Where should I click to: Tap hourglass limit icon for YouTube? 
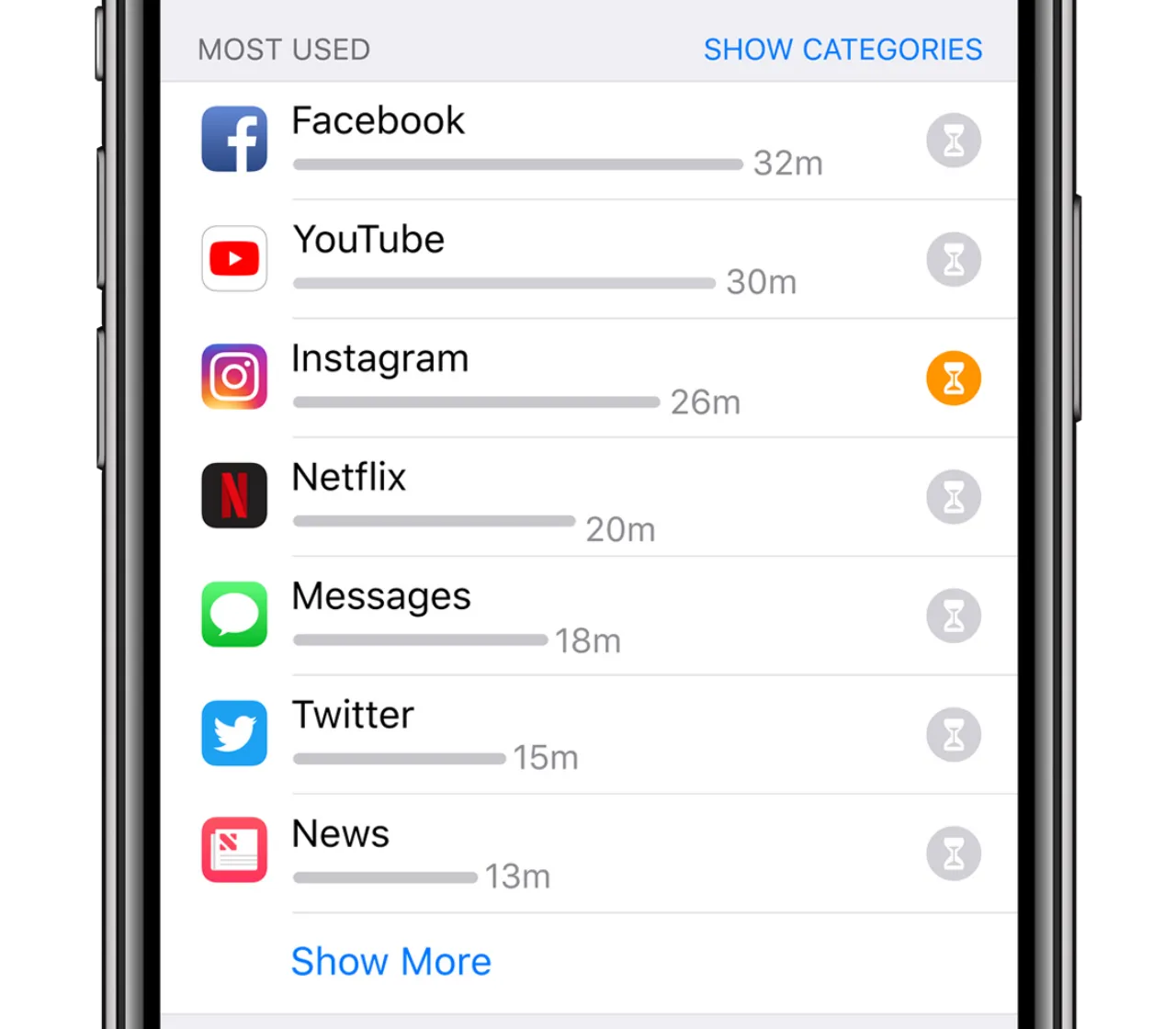(954, 260)
